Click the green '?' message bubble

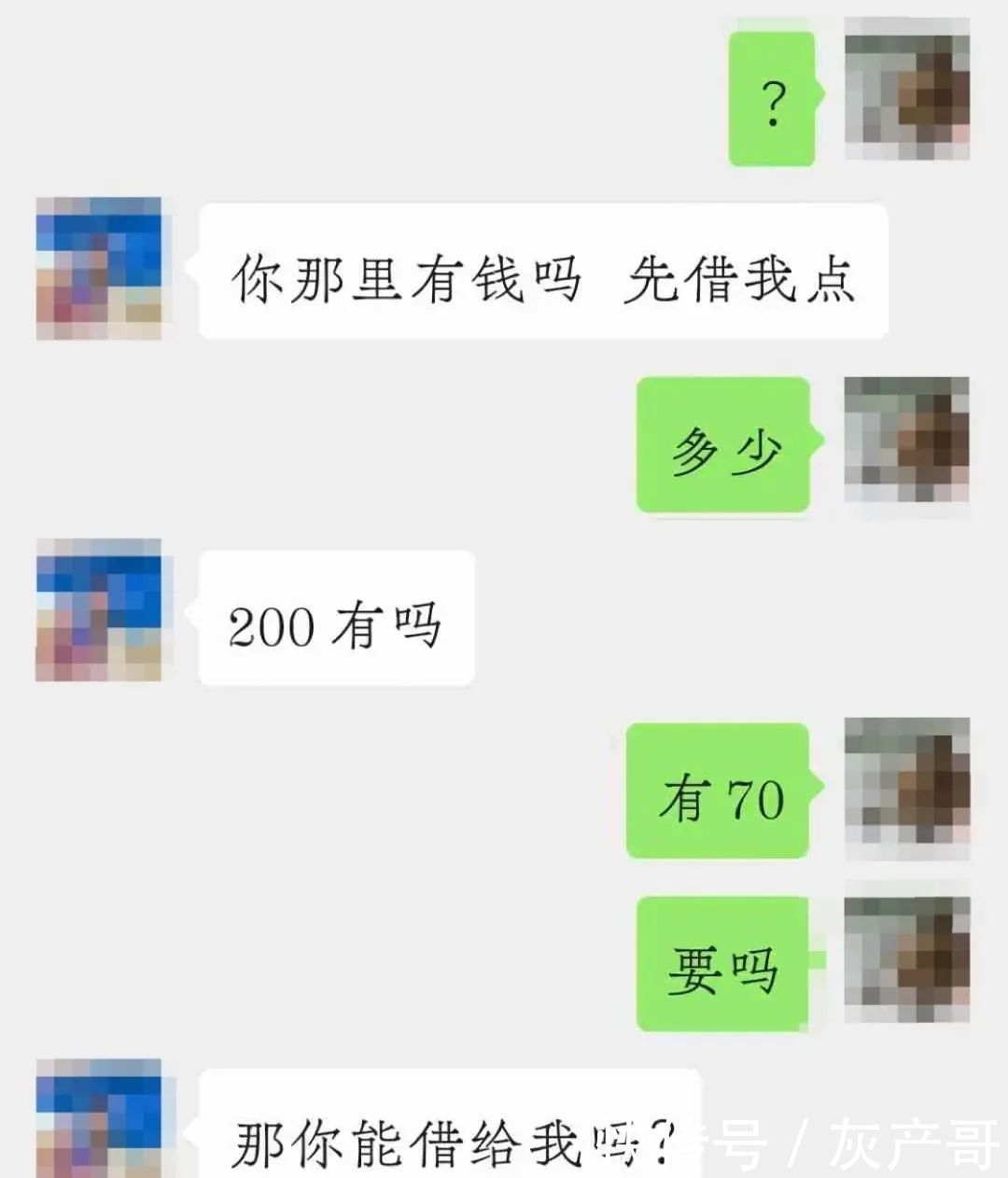(772, 98)
